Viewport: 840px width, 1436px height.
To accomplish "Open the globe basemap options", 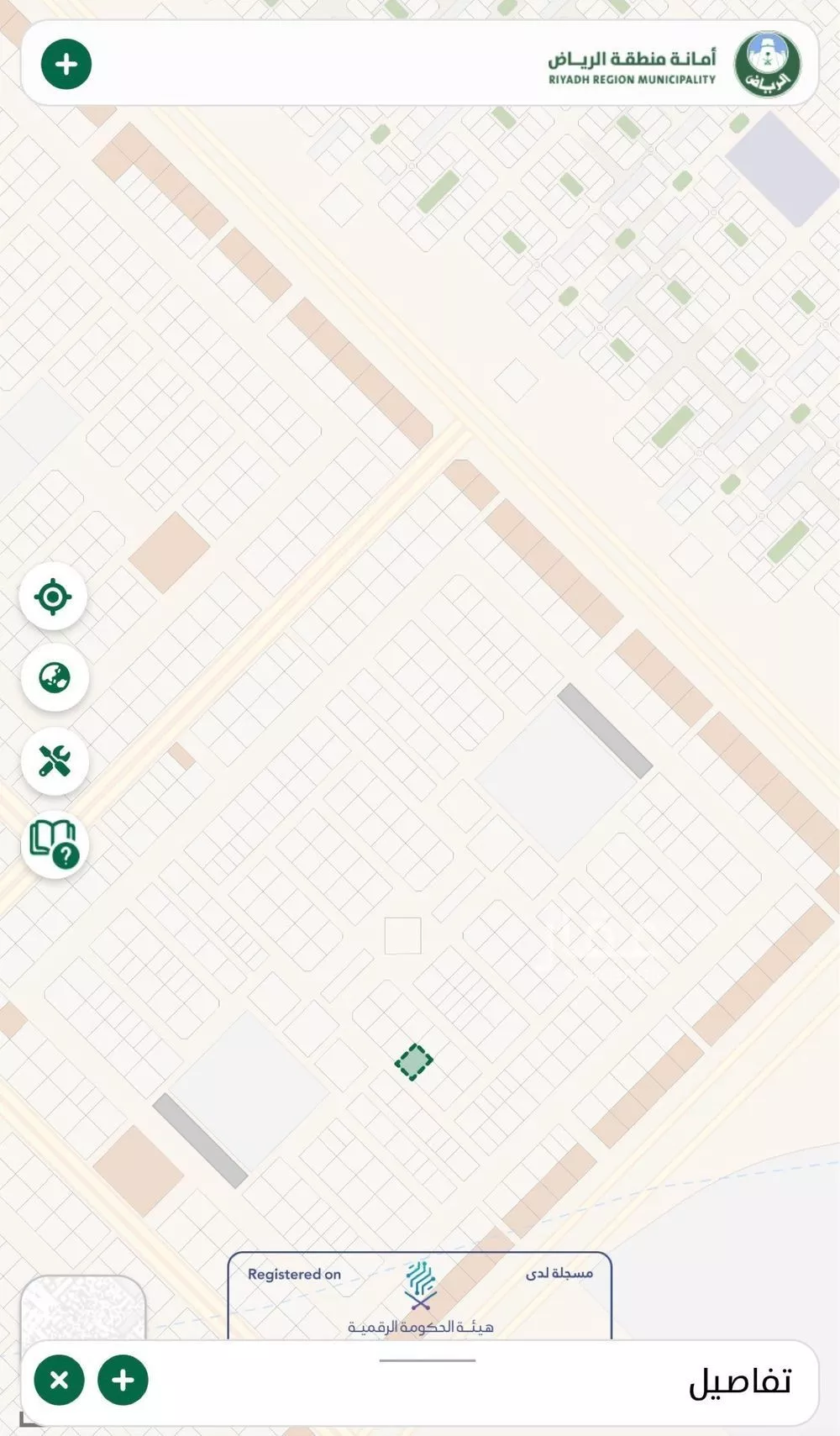I will pos(54,677).
